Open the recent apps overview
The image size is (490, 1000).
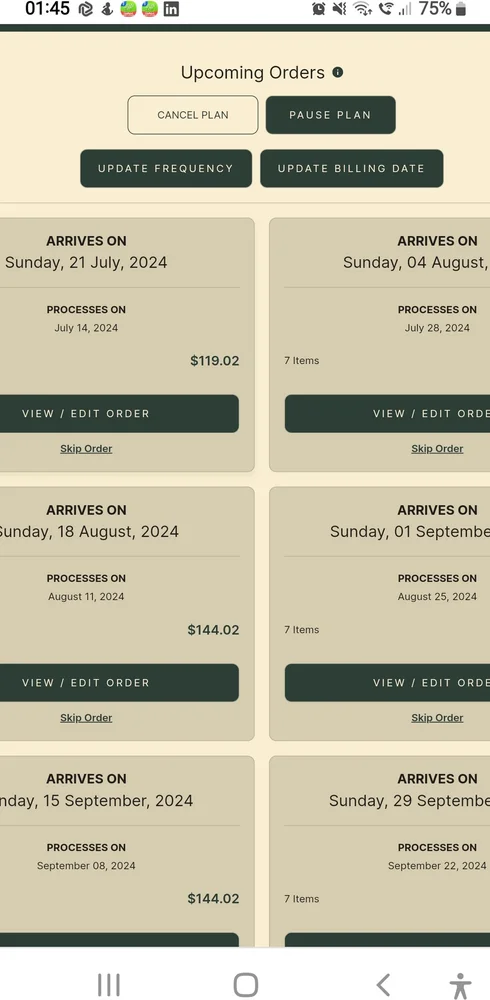108,985
